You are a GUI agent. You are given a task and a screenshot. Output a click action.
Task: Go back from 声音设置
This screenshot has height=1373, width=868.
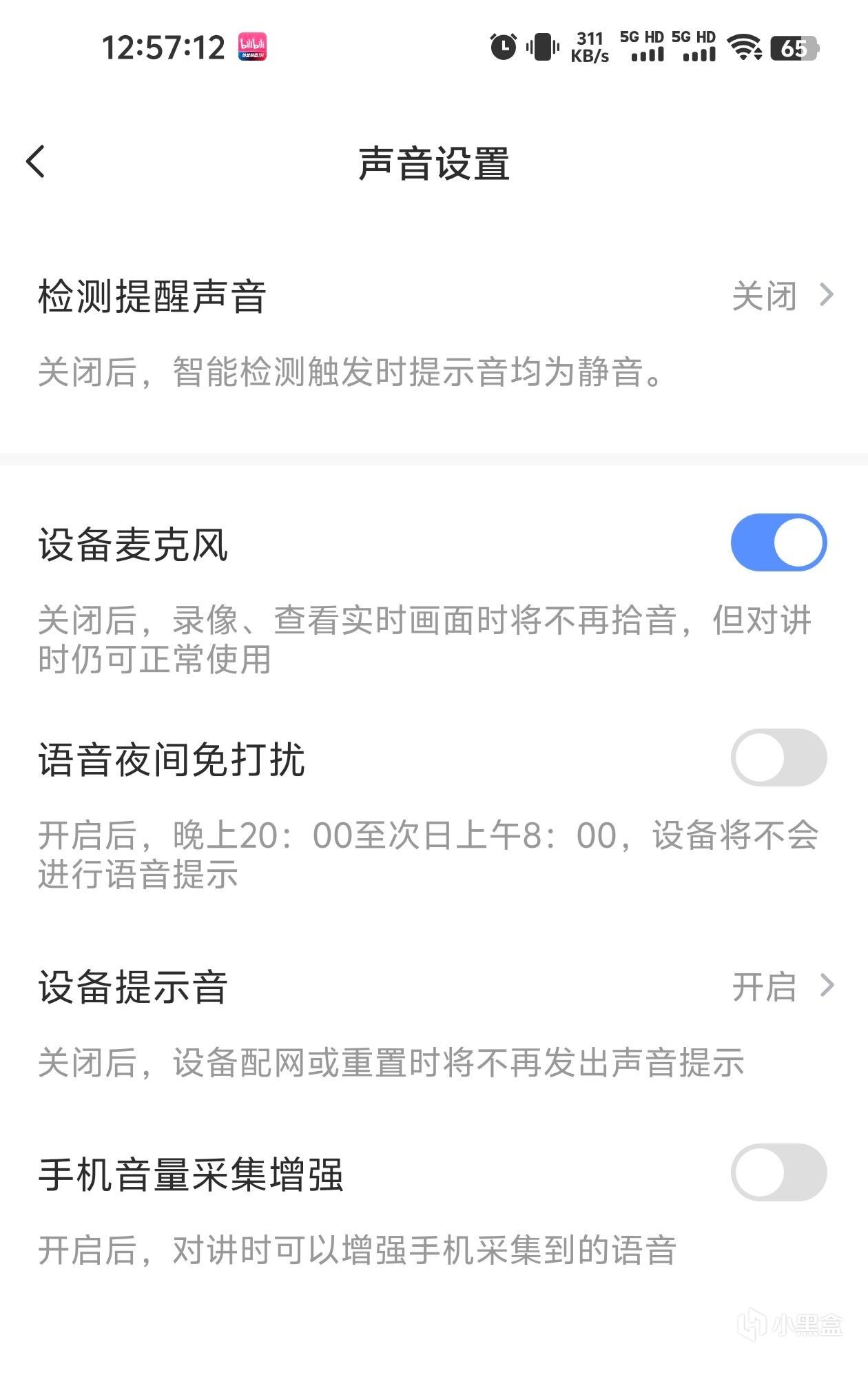(36, 162)
